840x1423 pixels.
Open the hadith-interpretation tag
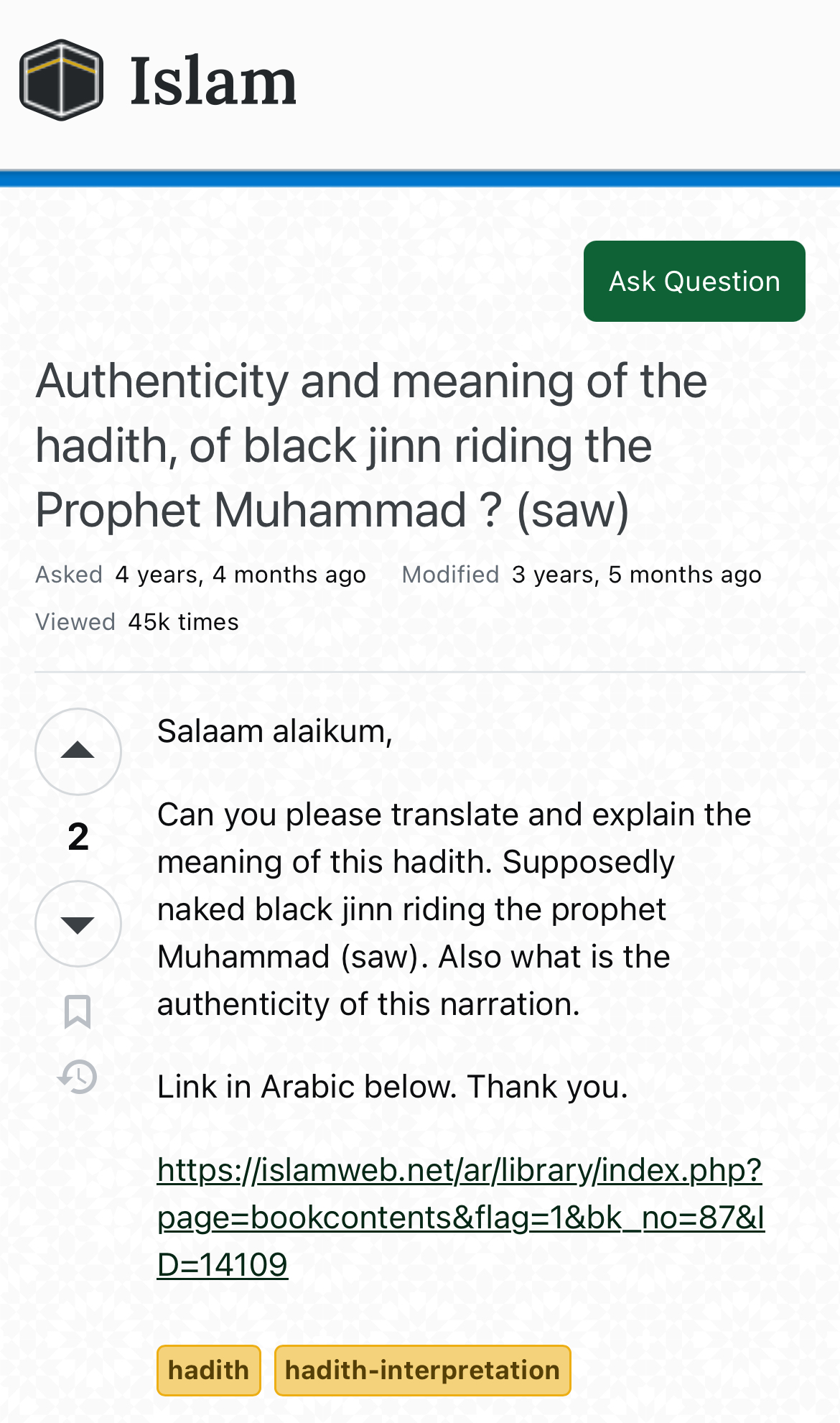(422, 1370)
